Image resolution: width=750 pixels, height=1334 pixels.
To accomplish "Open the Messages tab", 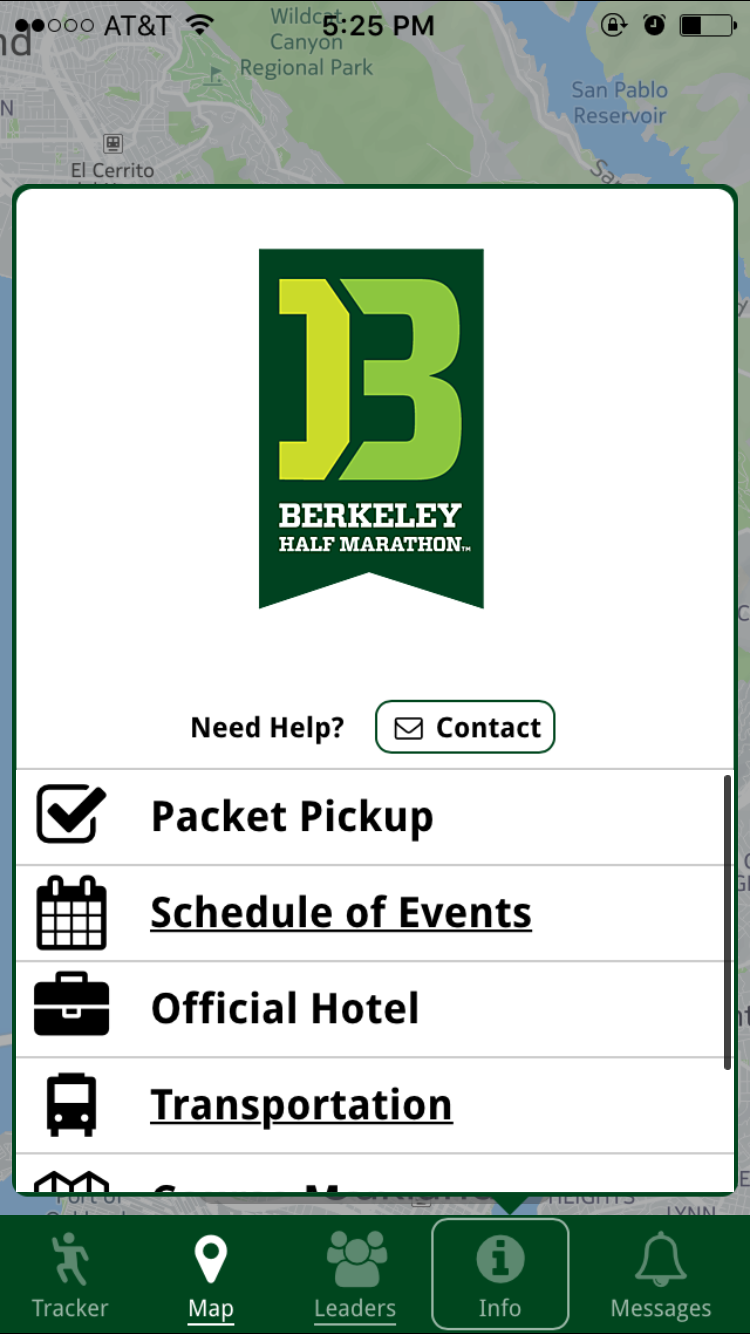I will (x=660, y=1275).
